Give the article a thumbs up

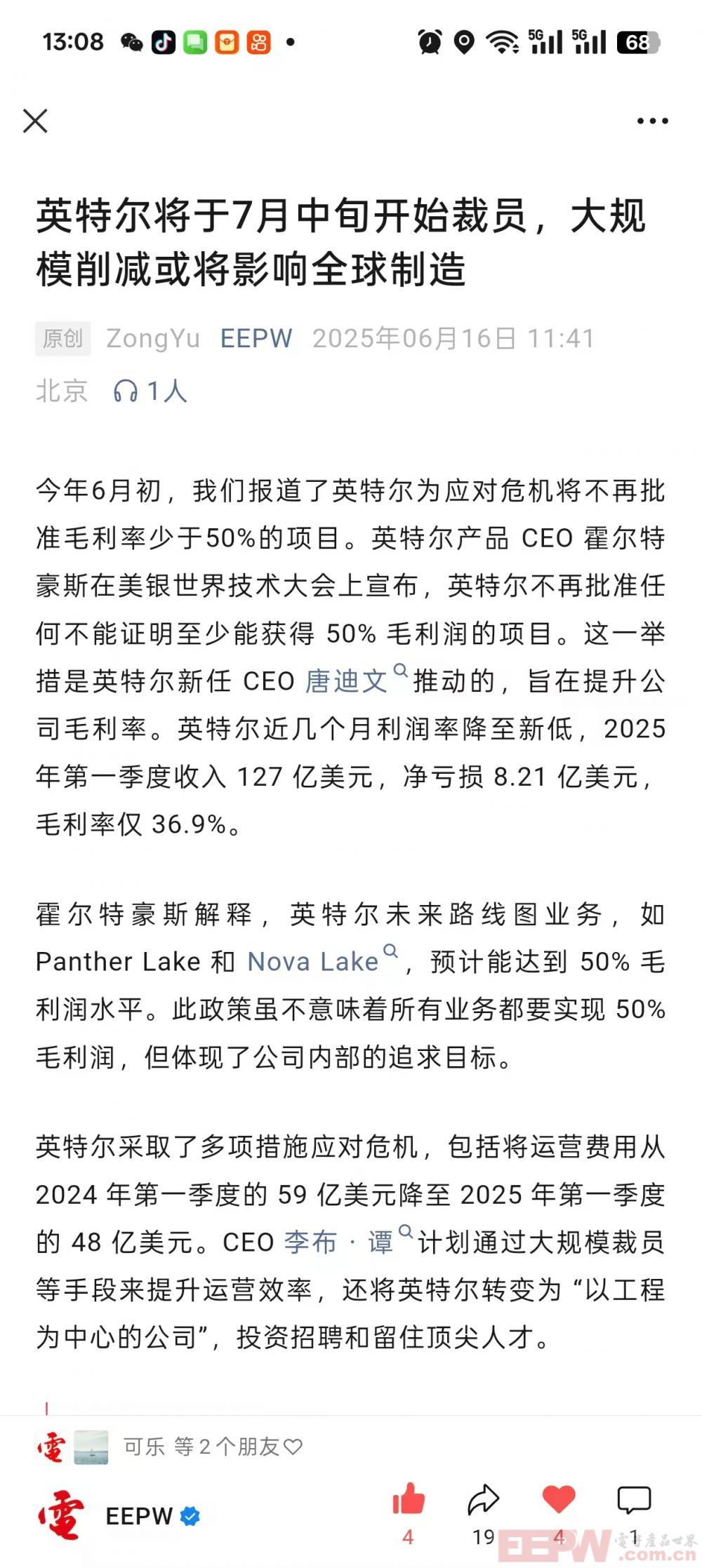click(x=409, y=1501)
